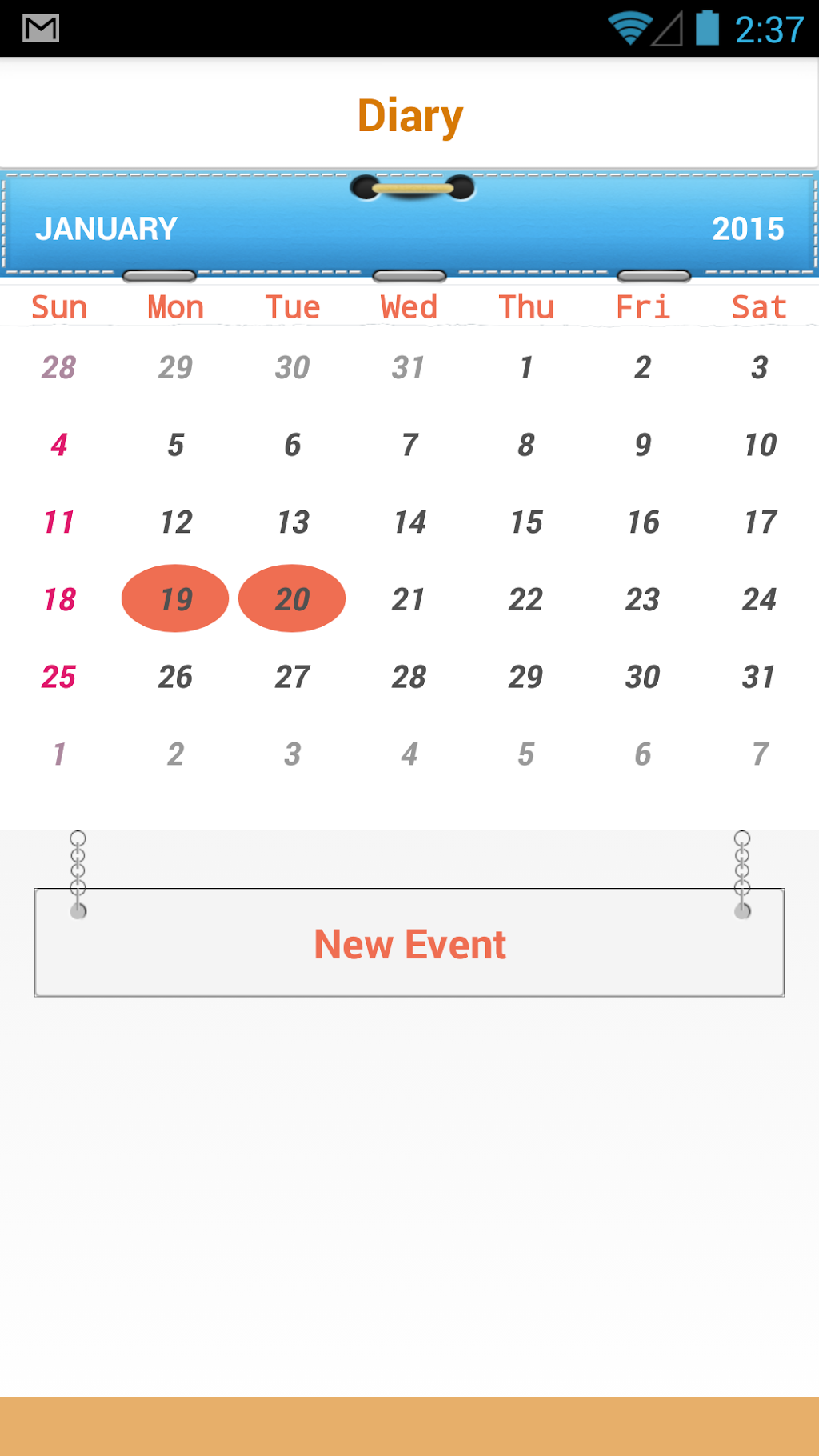The height and width of the screenshot is (1456, 819).
Task: Select highlighted date 19 in January
Action: (175, 598)
